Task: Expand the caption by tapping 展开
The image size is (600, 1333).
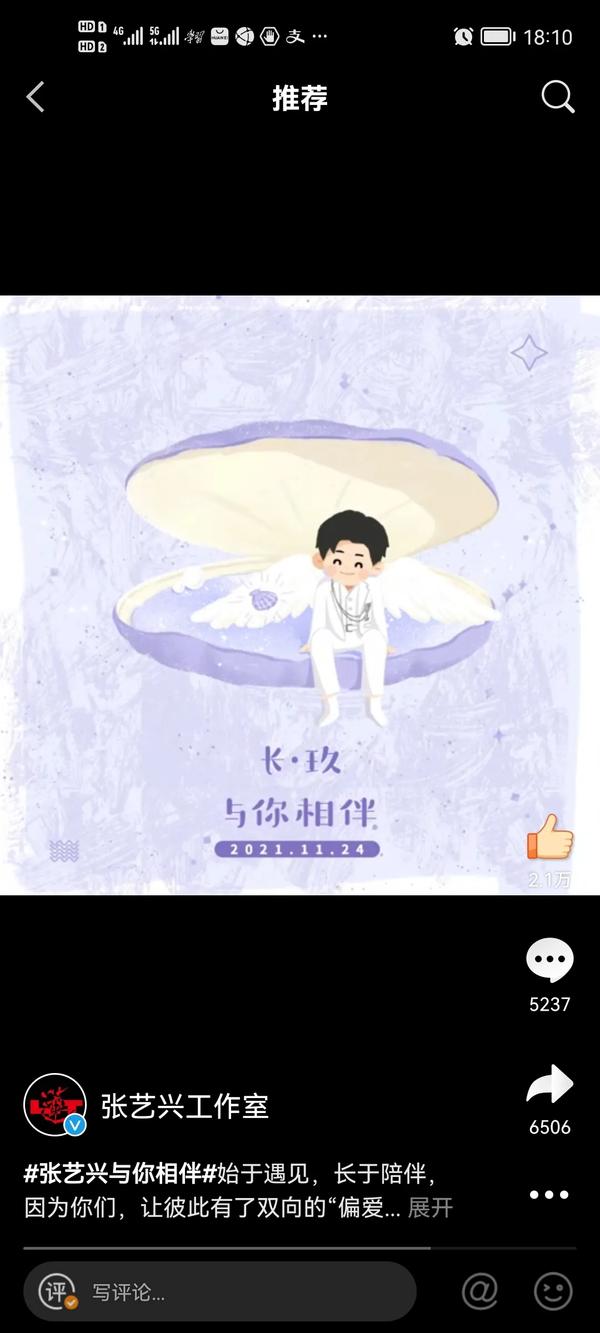Action: [431, 1208]
